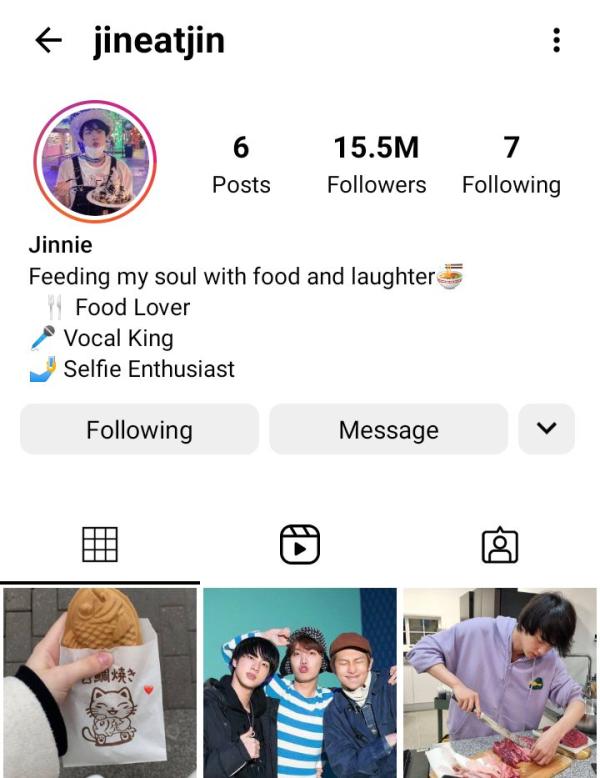Open the 15.5M Followers list
Viewport: 600px width, 778px height.
(x=376, y=165)
